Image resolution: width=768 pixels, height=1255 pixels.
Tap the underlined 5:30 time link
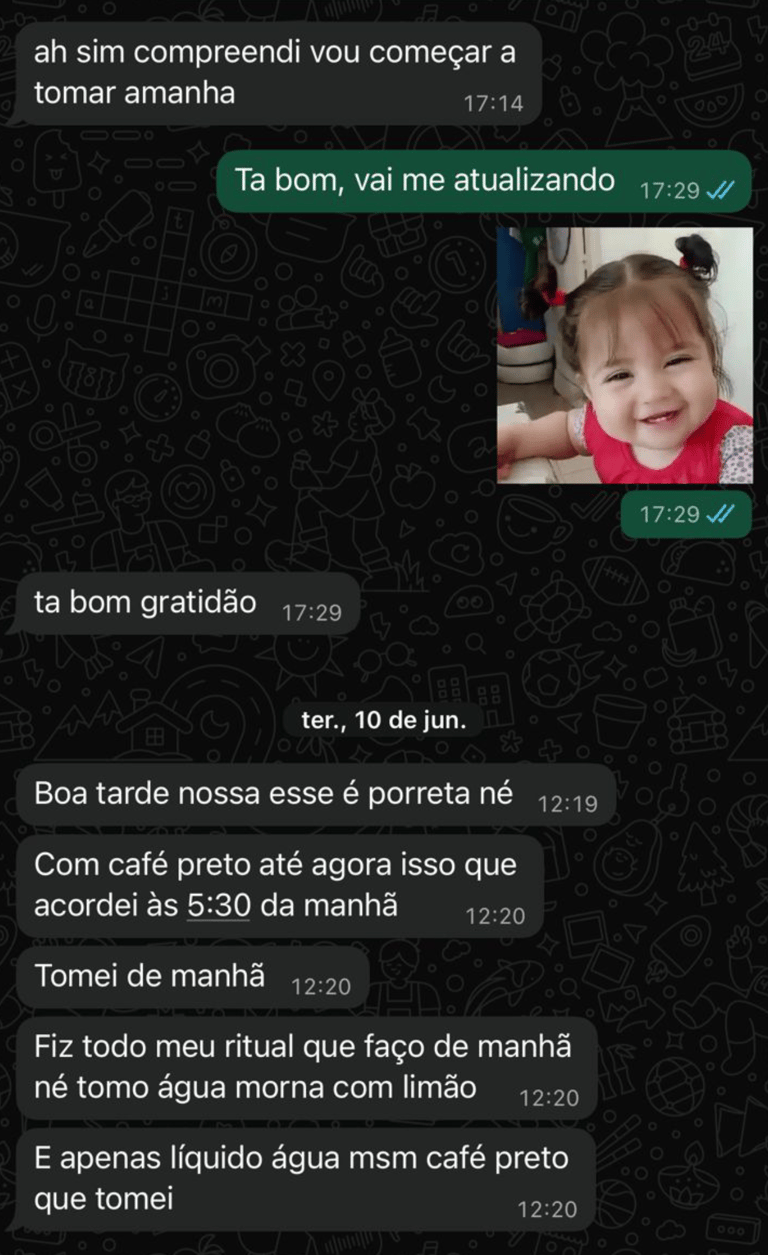(x=218, y=906)
